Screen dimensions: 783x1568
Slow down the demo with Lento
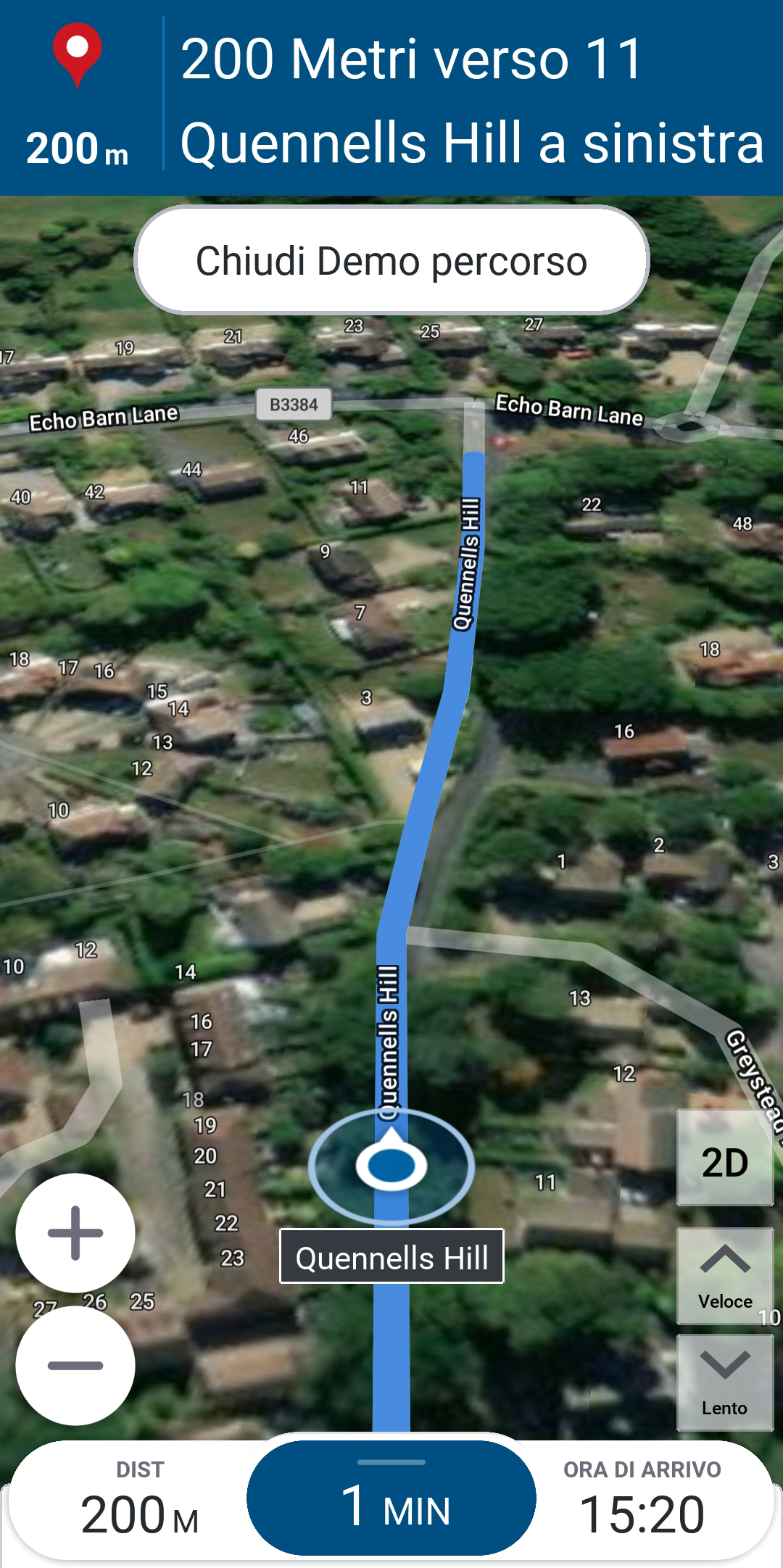(x=725, y=1382)
